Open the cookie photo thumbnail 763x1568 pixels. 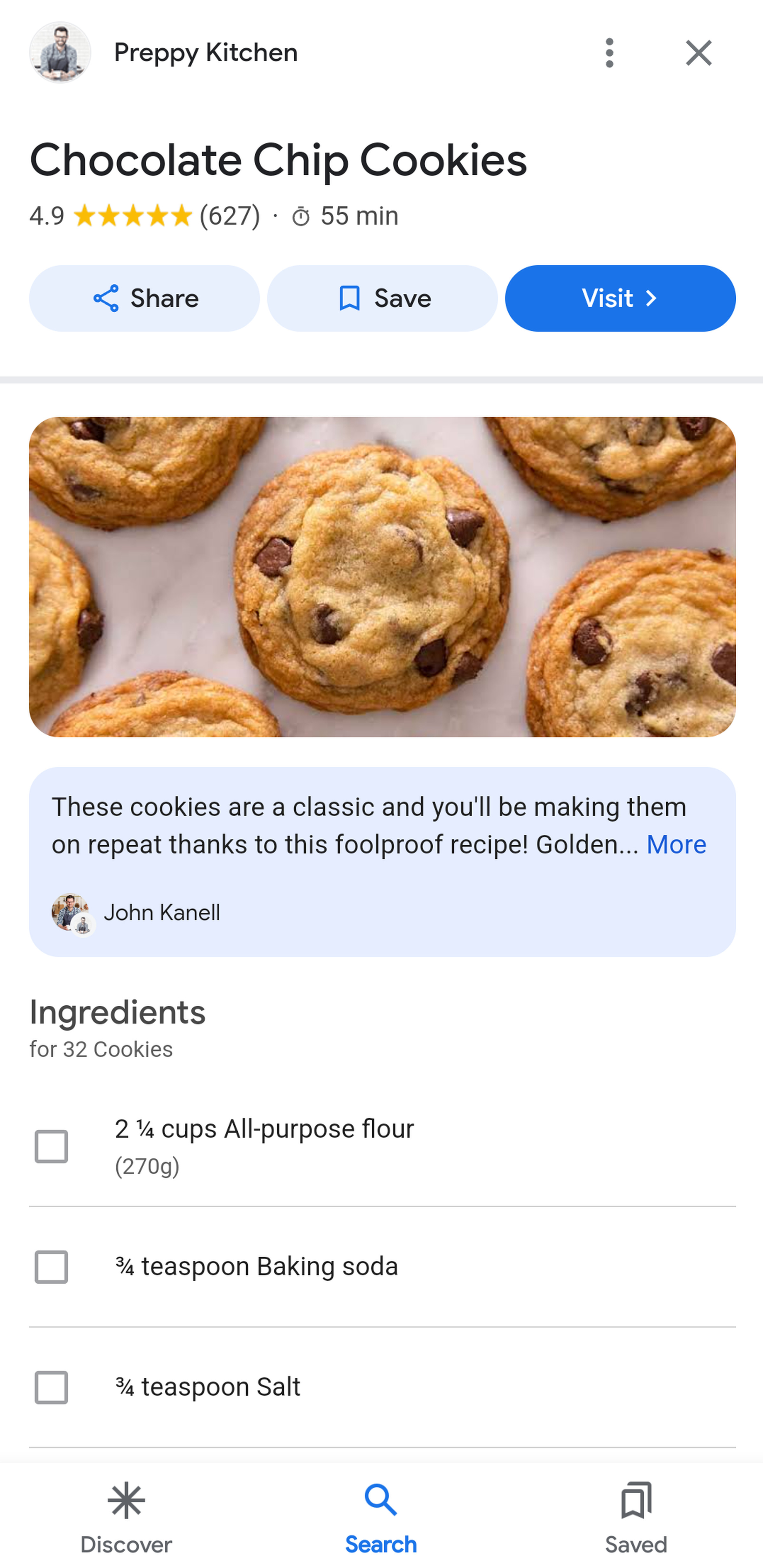(381, 575)
